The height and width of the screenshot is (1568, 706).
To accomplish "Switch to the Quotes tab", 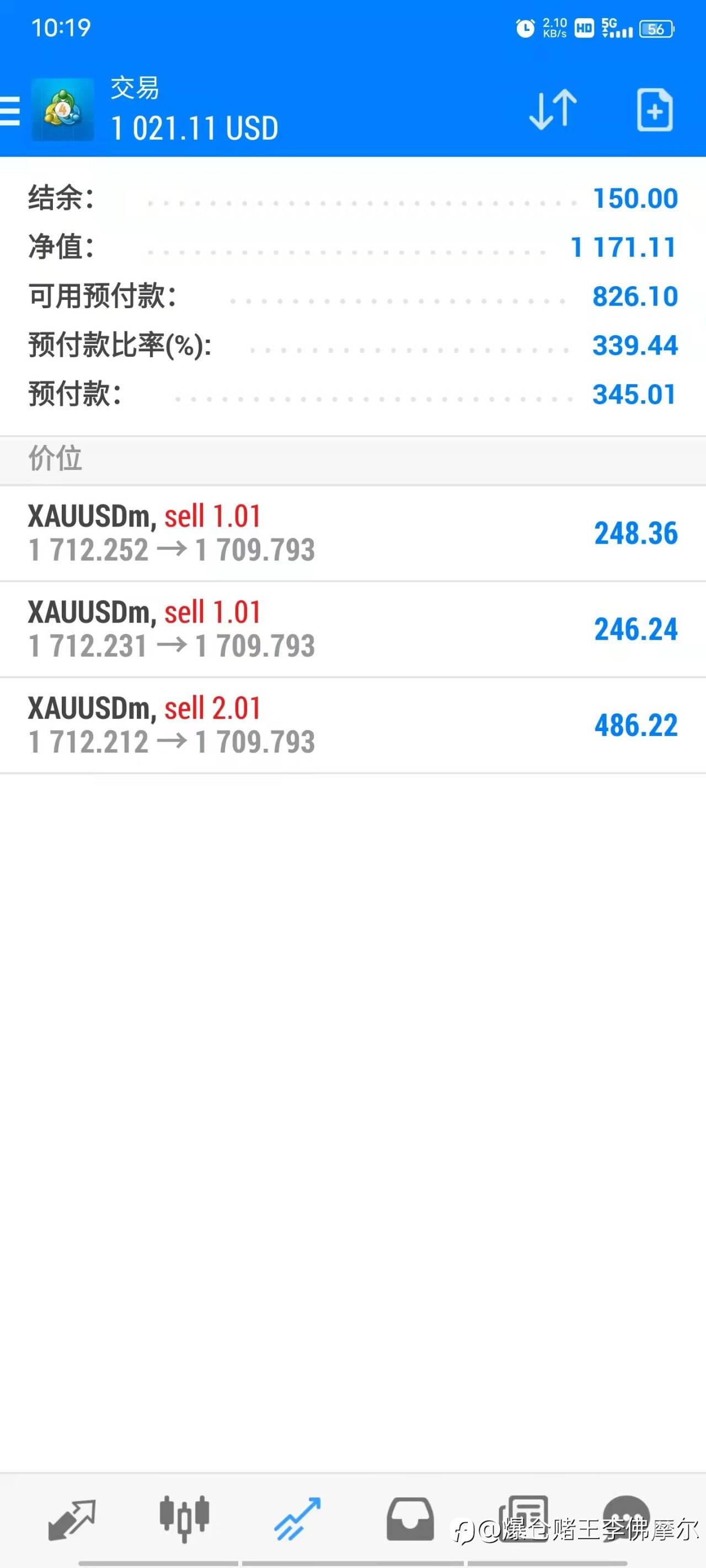I will (x=72, y=1520).
